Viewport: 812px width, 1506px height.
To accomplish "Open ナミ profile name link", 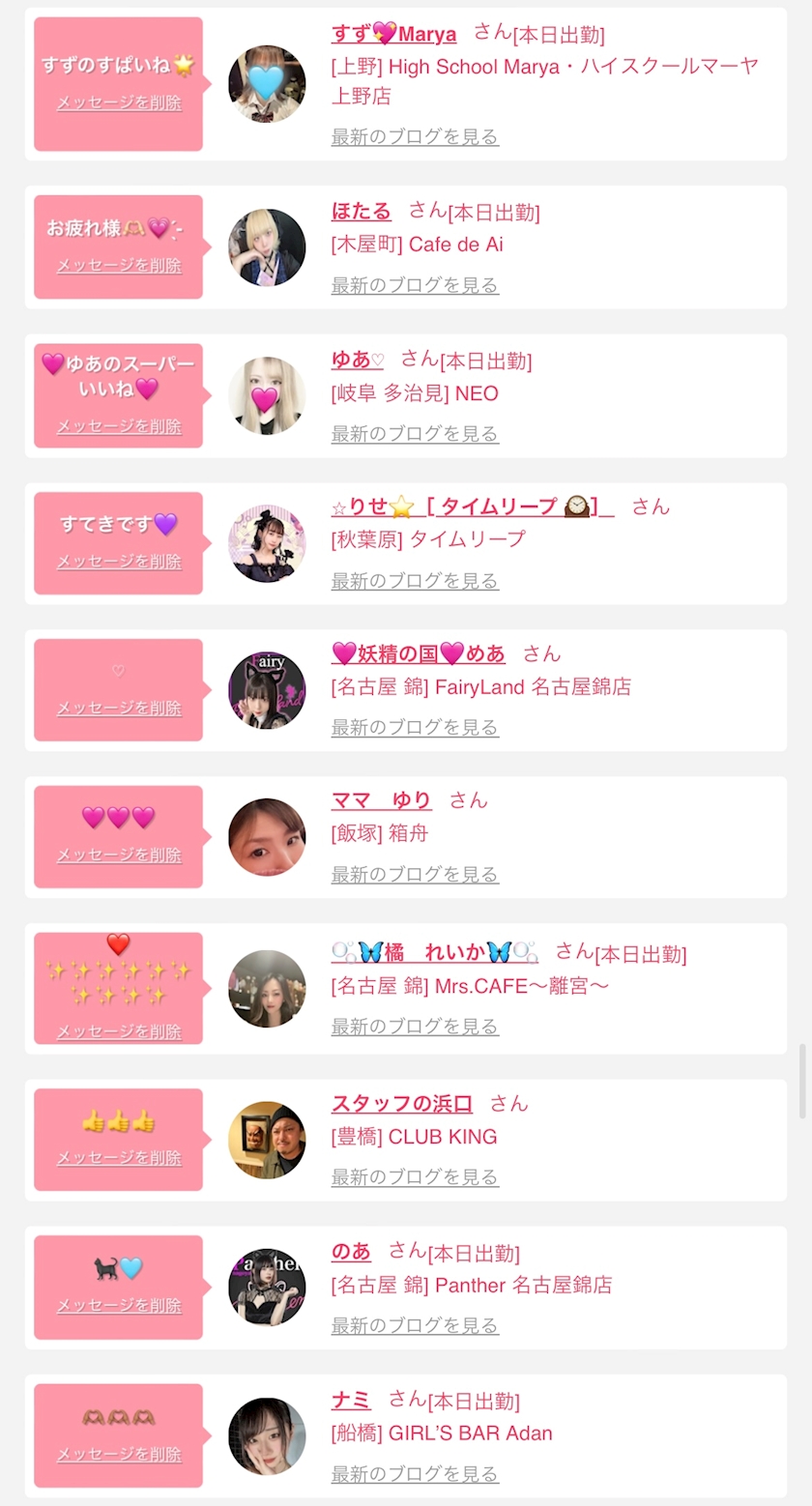I will [351, 1399].
